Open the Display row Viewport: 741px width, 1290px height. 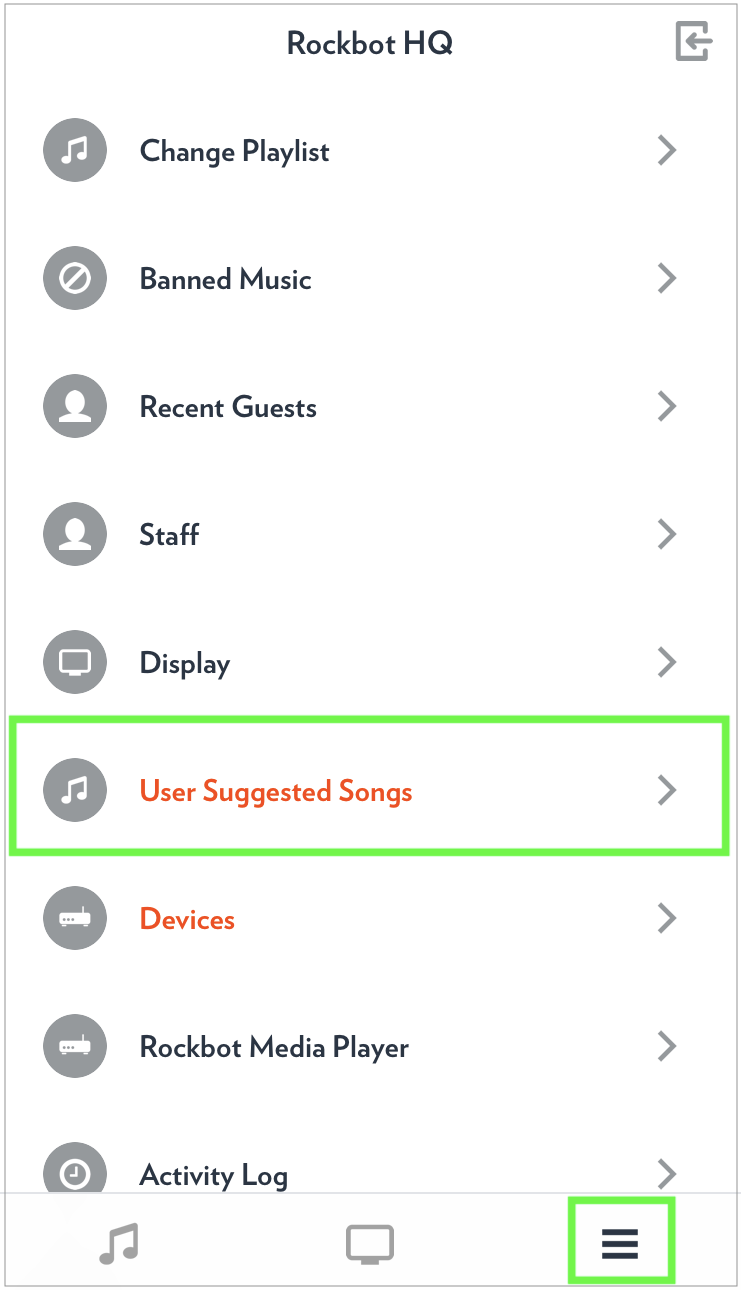tap(370, 663)
